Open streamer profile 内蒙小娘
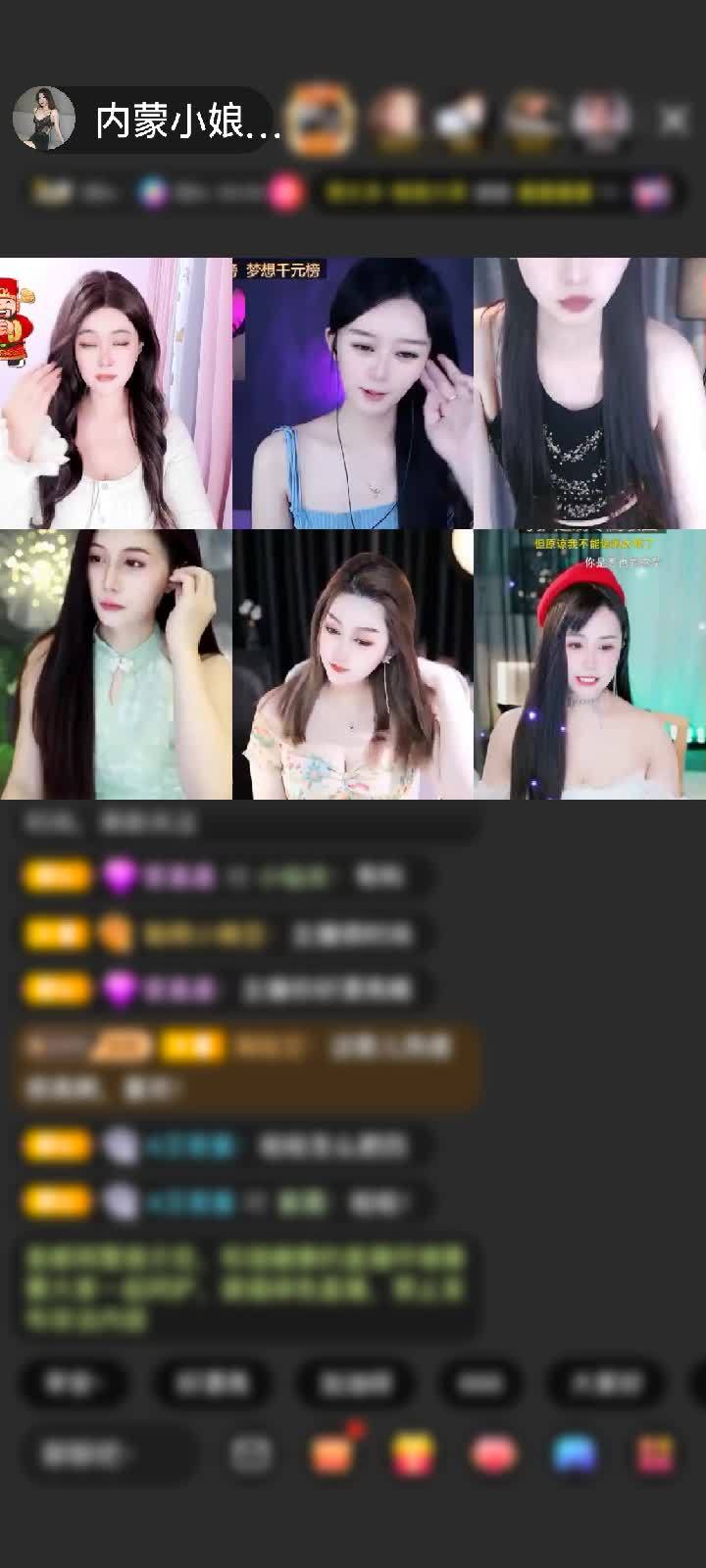Viewport: 706px width, 1568px height. (x=147, y=121)
